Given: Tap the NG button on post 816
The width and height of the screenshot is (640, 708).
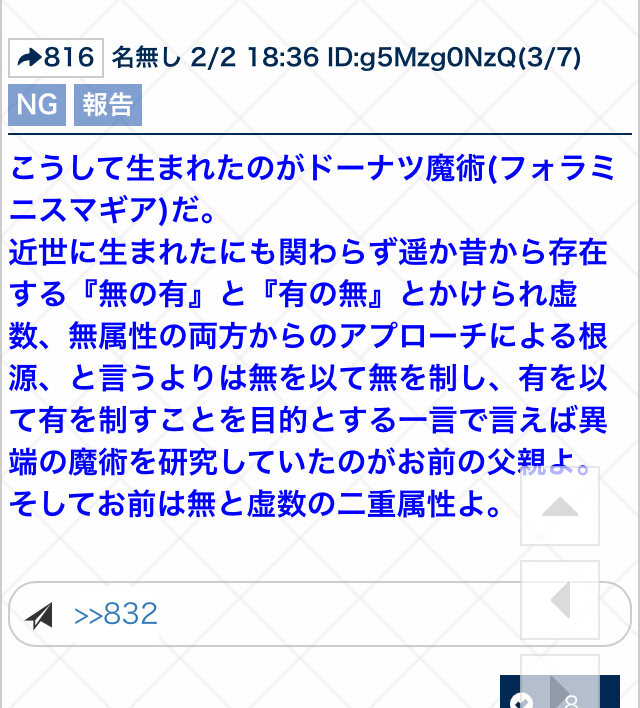Looking at the screenshot, I should pos(37,105).
